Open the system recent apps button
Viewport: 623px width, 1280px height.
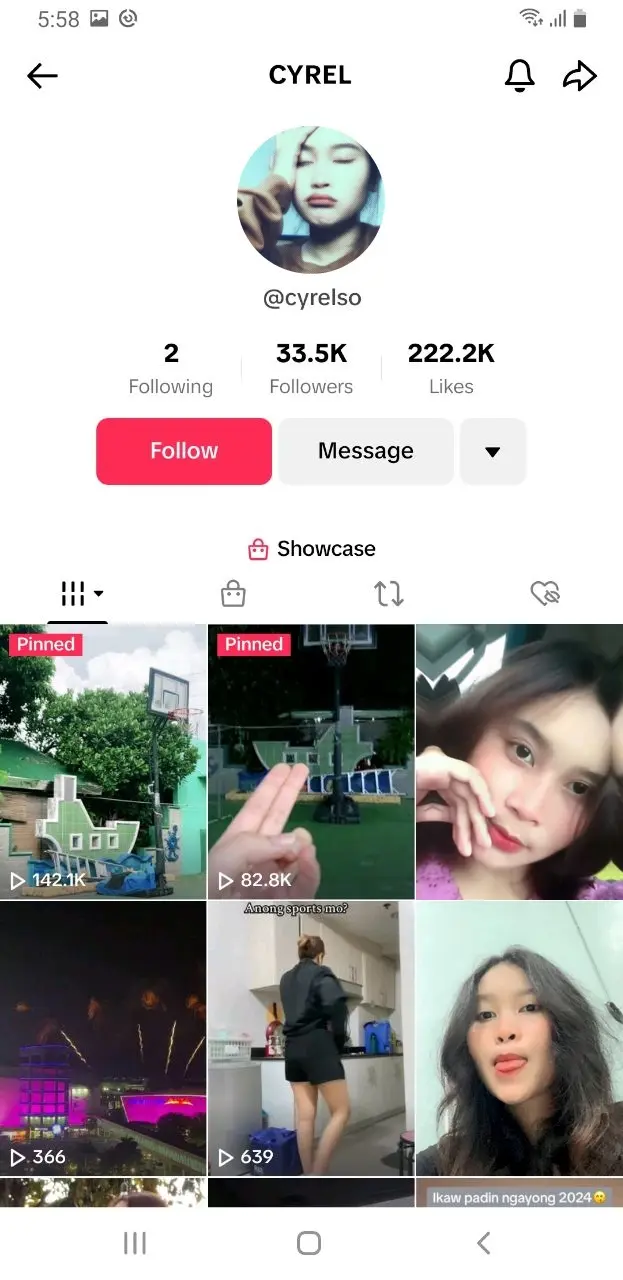click(x=134, y=1243)
